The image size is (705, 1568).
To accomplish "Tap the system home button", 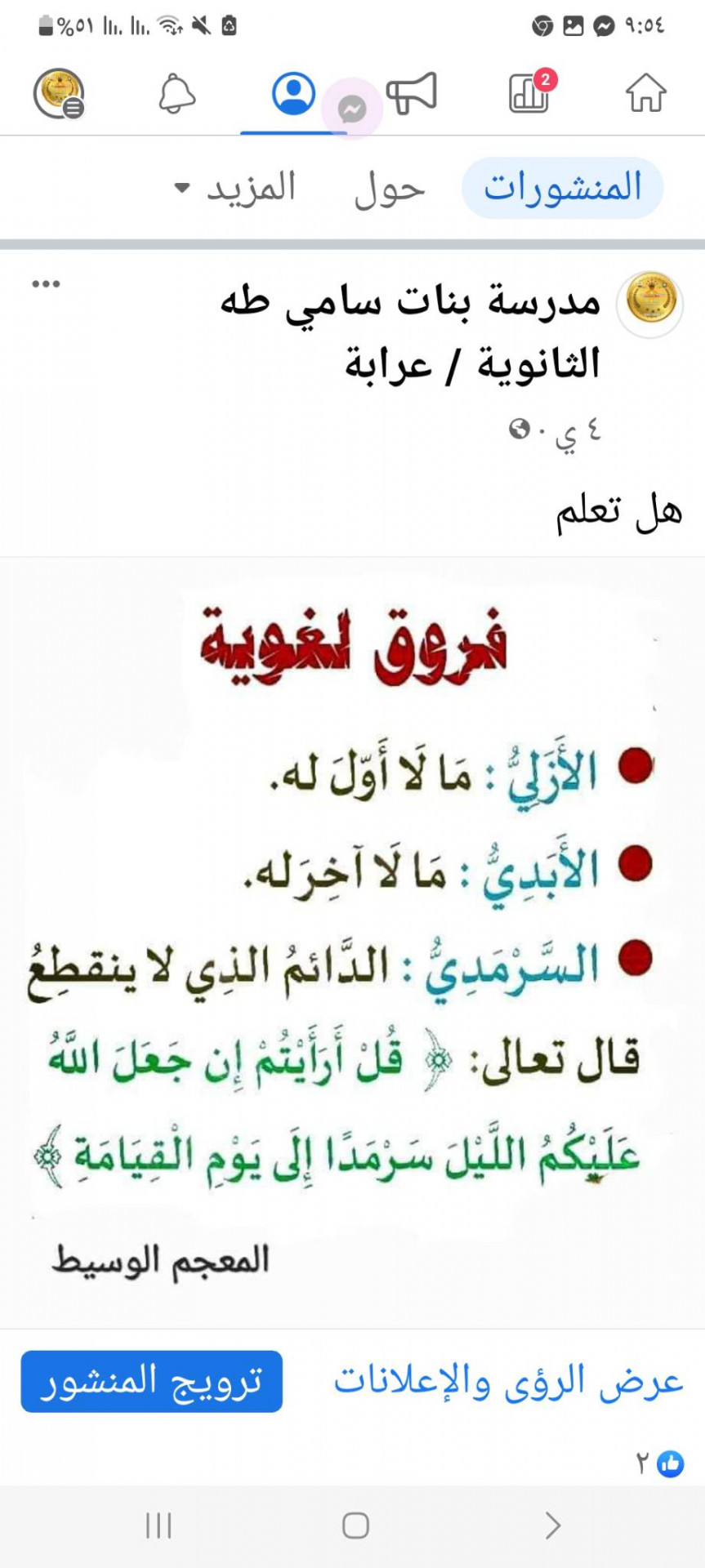I will coord(355,1525).
